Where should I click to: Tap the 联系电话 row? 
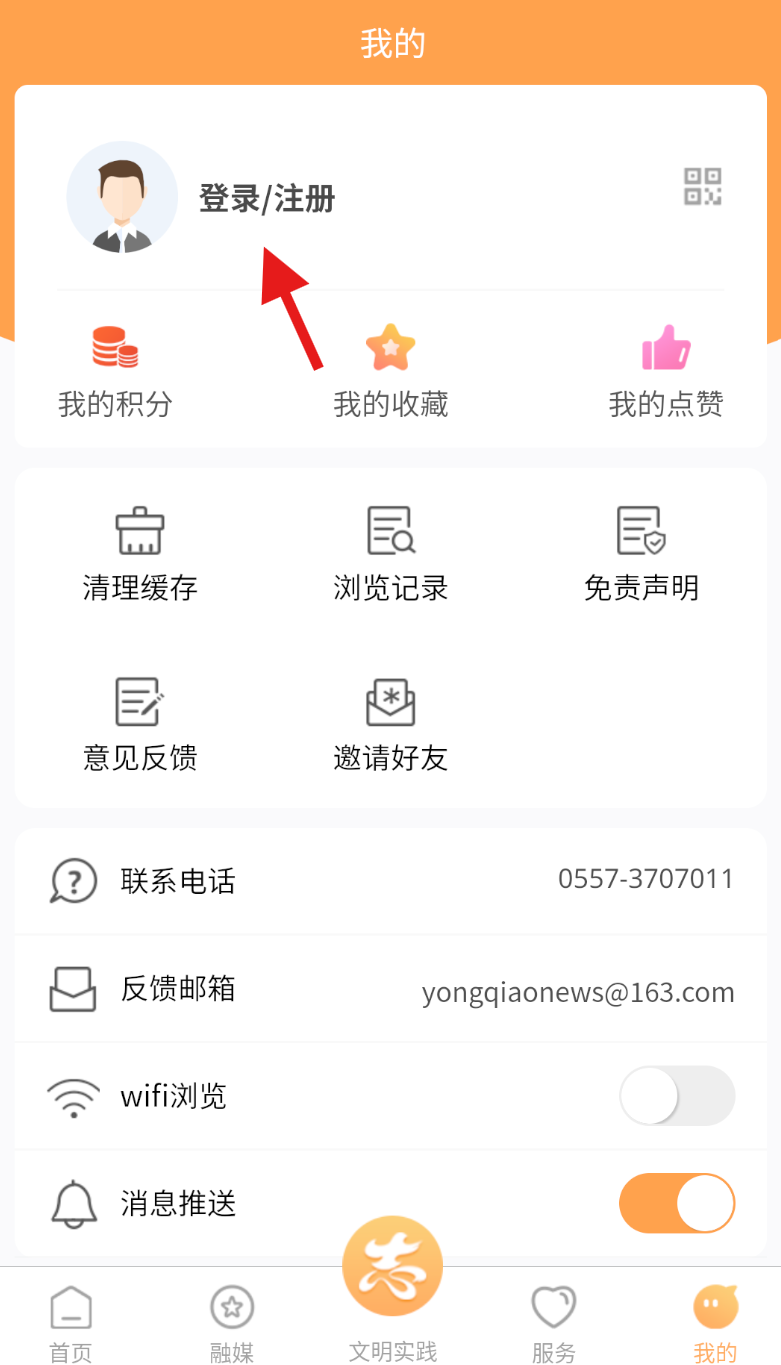[390, 881]
